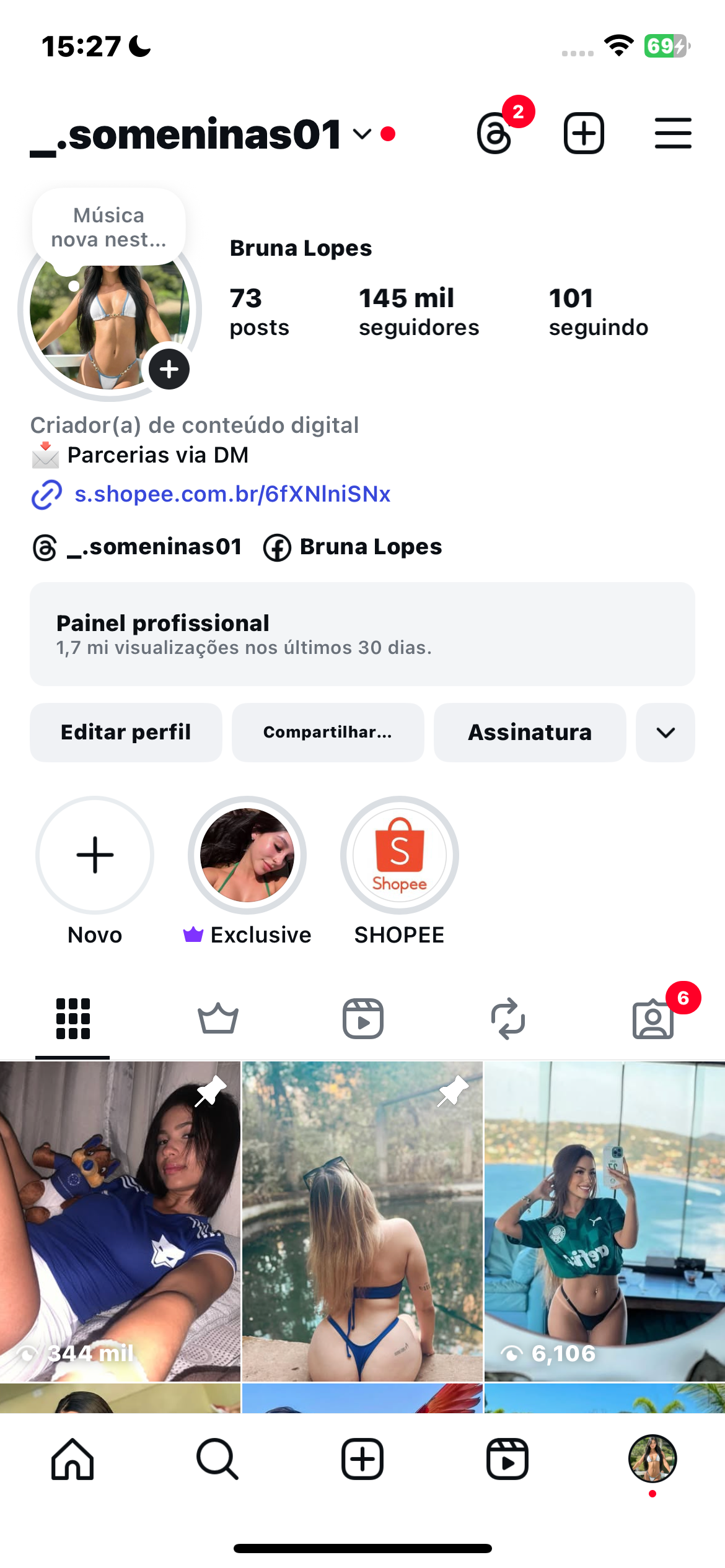Add a story via the profile picture plus

[x=169, y=370]
